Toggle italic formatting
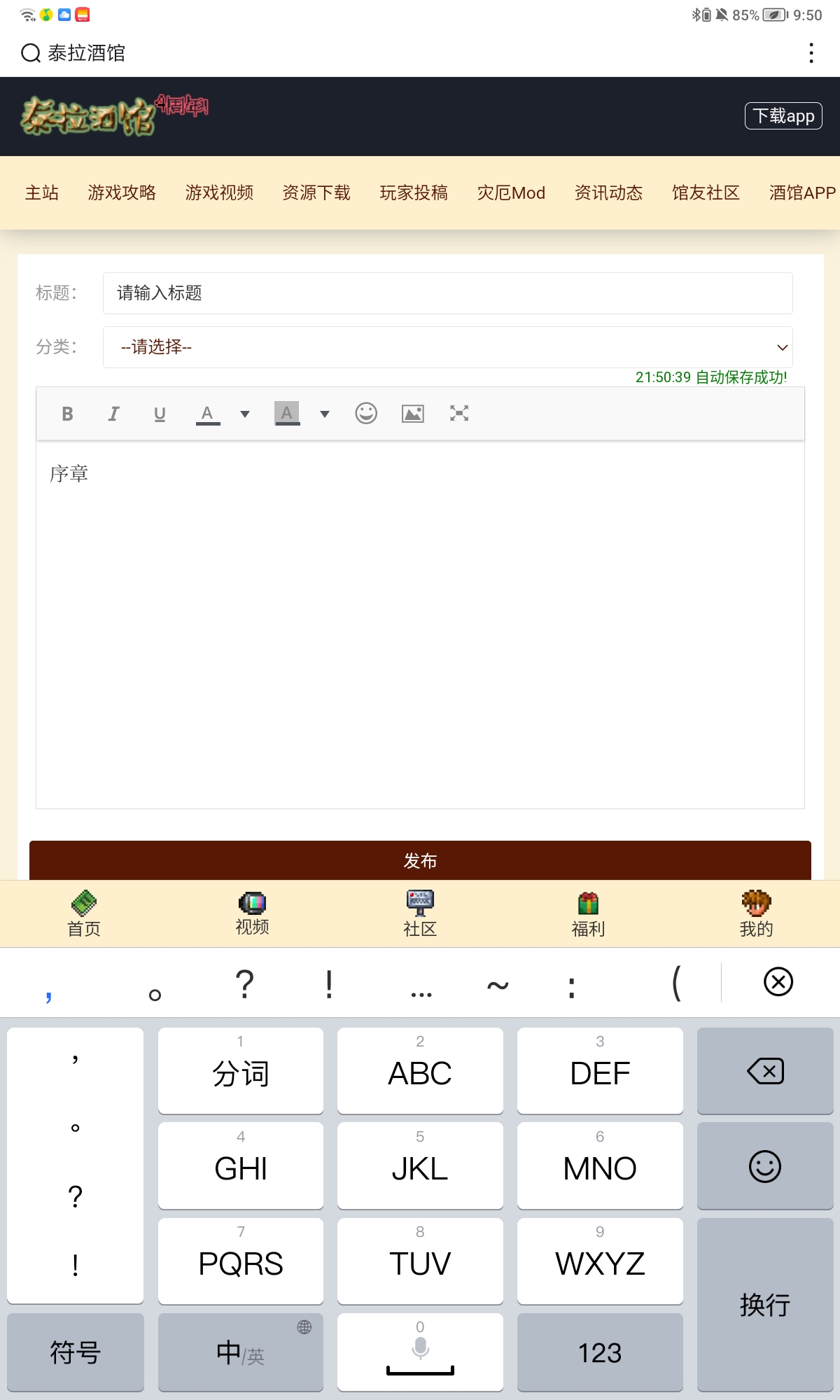The width and height of the screenshot is (840, 1400). pyautogui.click(x=113, y=414)
